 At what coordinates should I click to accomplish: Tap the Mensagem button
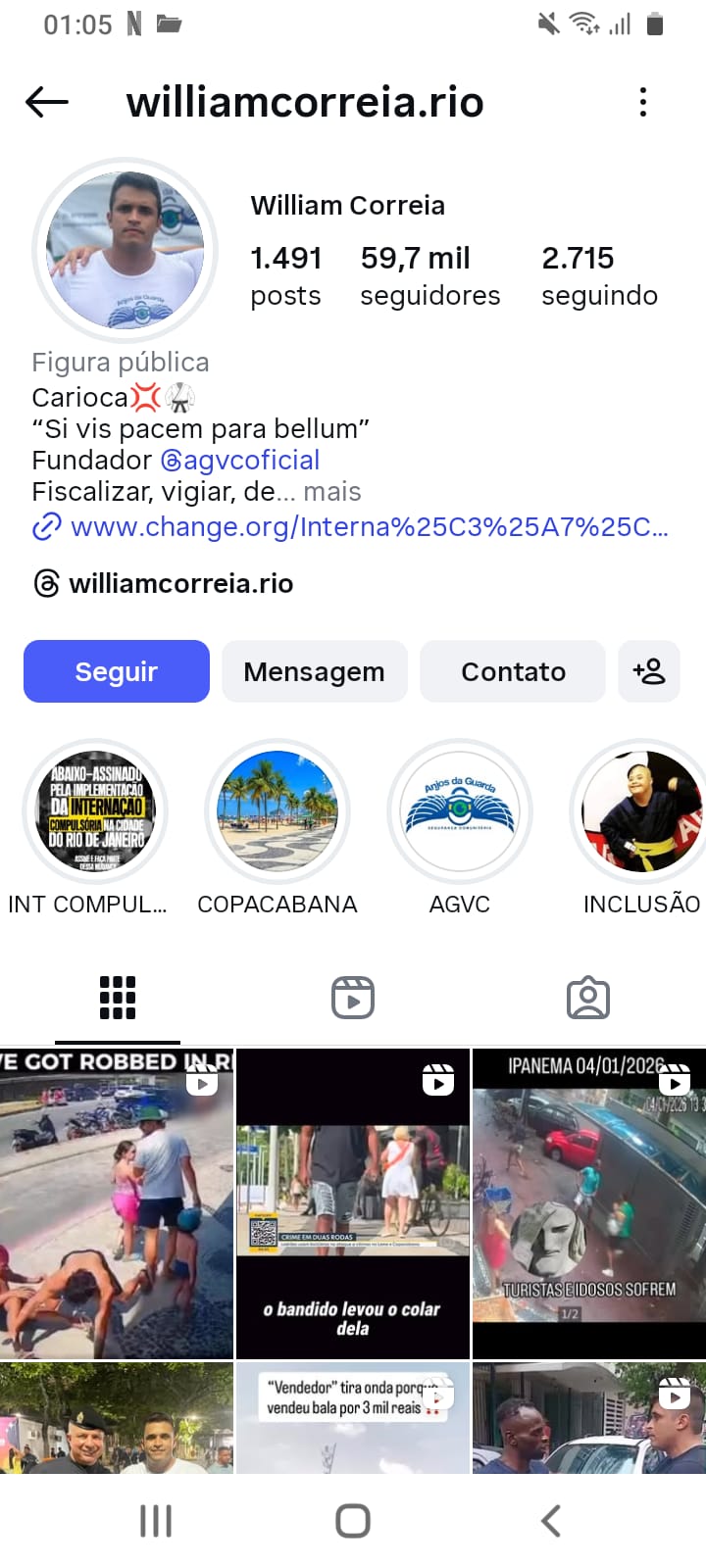[314, 671]
